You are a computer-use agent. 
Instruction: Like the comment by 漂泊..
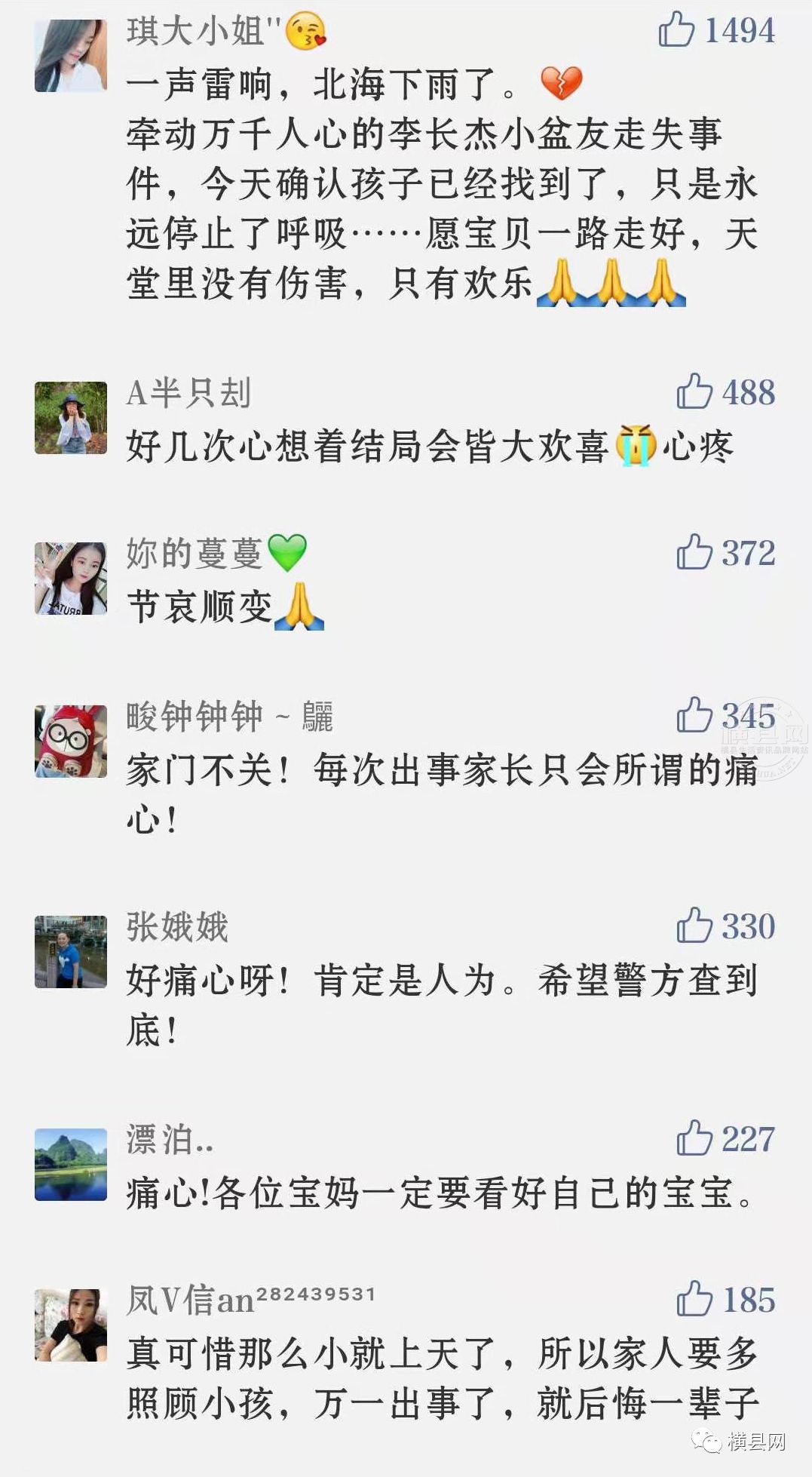(x=694, y=1138)
